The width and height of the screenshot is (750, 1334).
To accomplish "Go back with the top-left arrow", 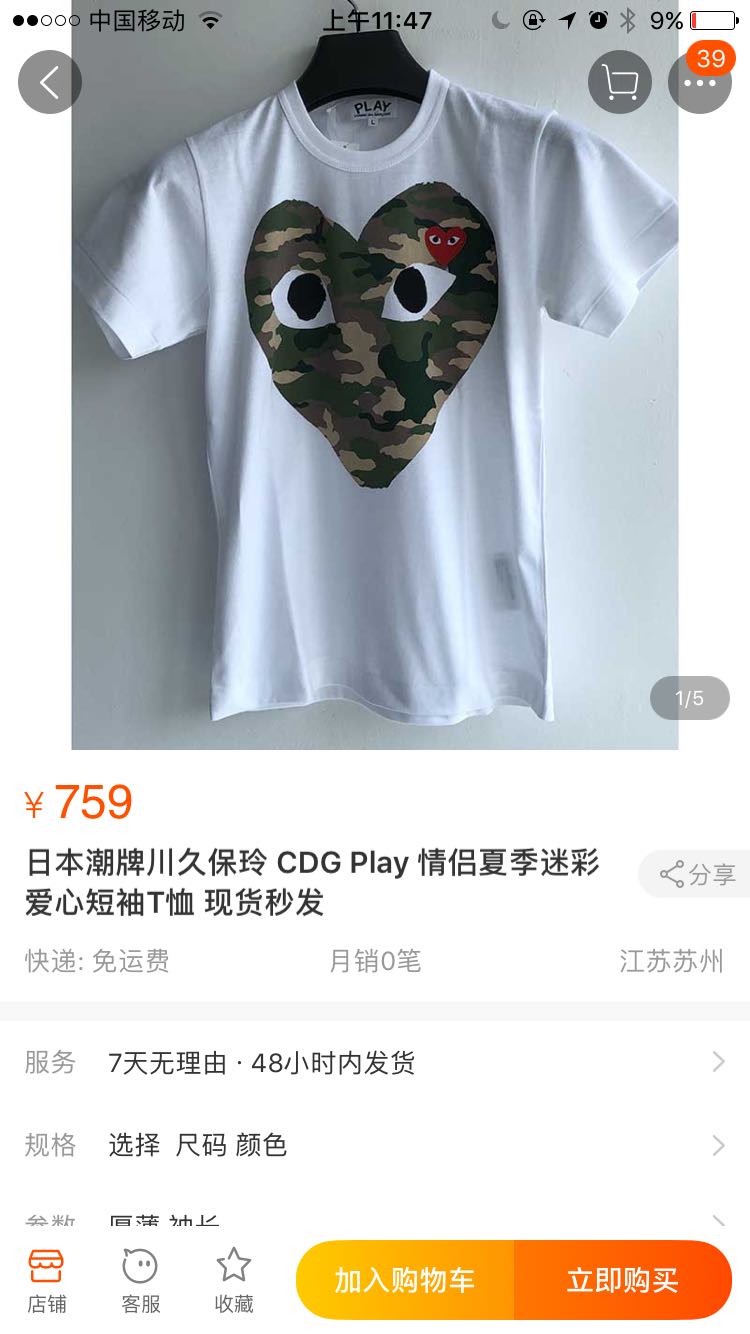I will (x=50, y=82).
